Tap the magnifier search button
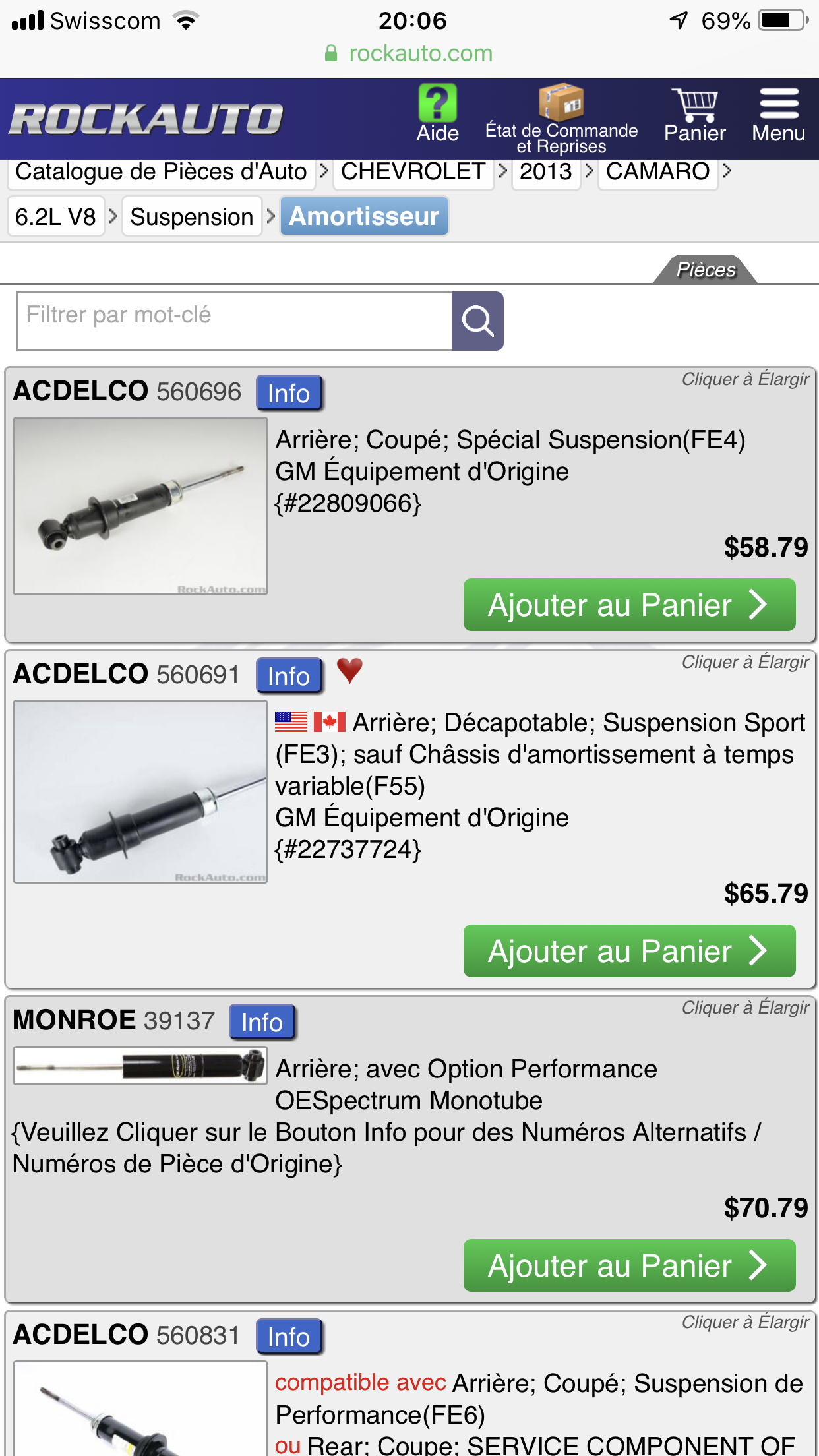Viewport: 819px width, 1456px height. click(x=477, y=321)
